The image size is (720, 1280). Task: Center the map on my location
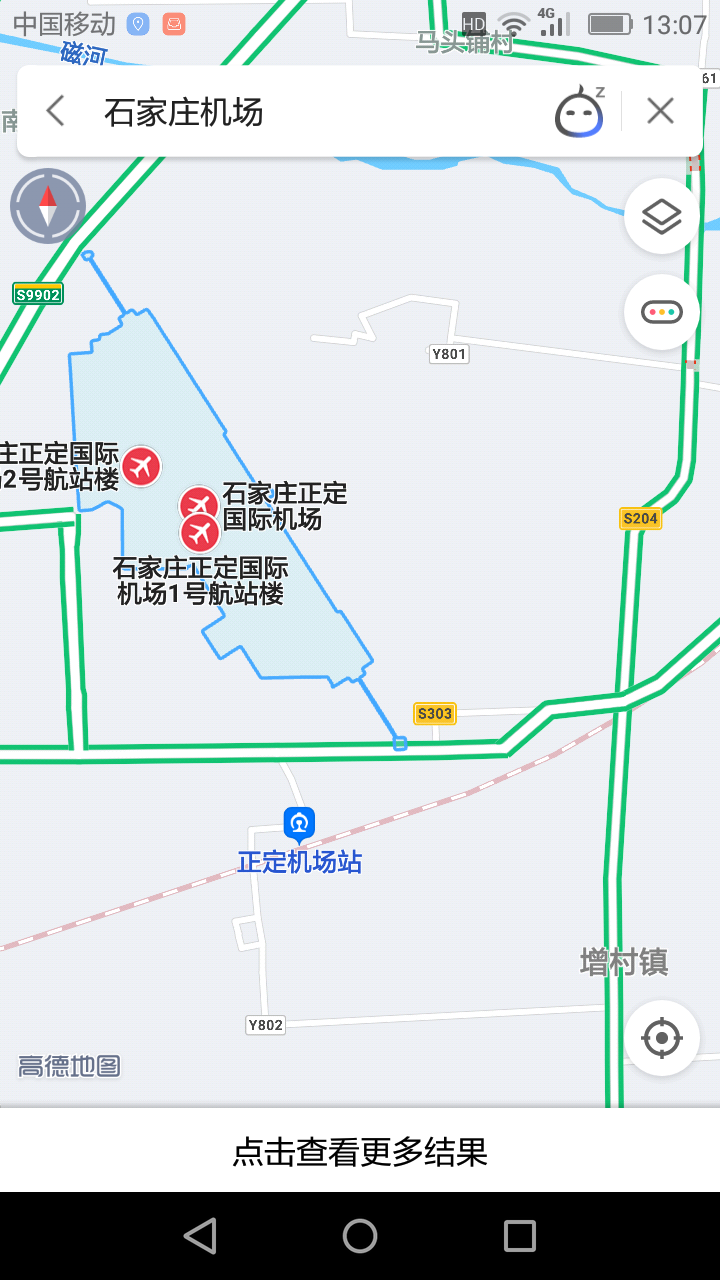tap(661, 1038)
